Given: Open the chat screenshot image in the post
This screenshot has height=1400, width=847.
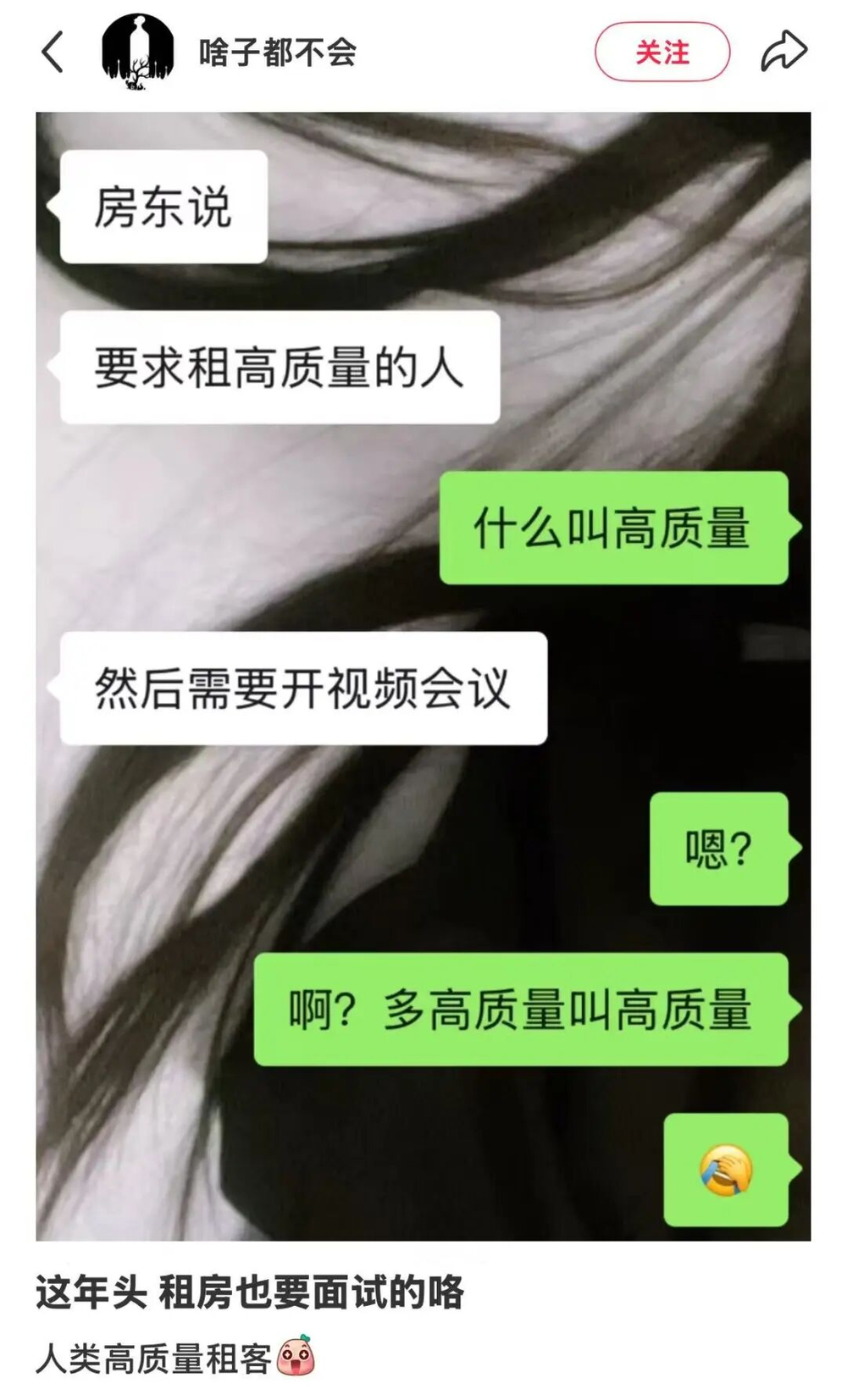Looking at the screenshot, I should pos(423,676).
